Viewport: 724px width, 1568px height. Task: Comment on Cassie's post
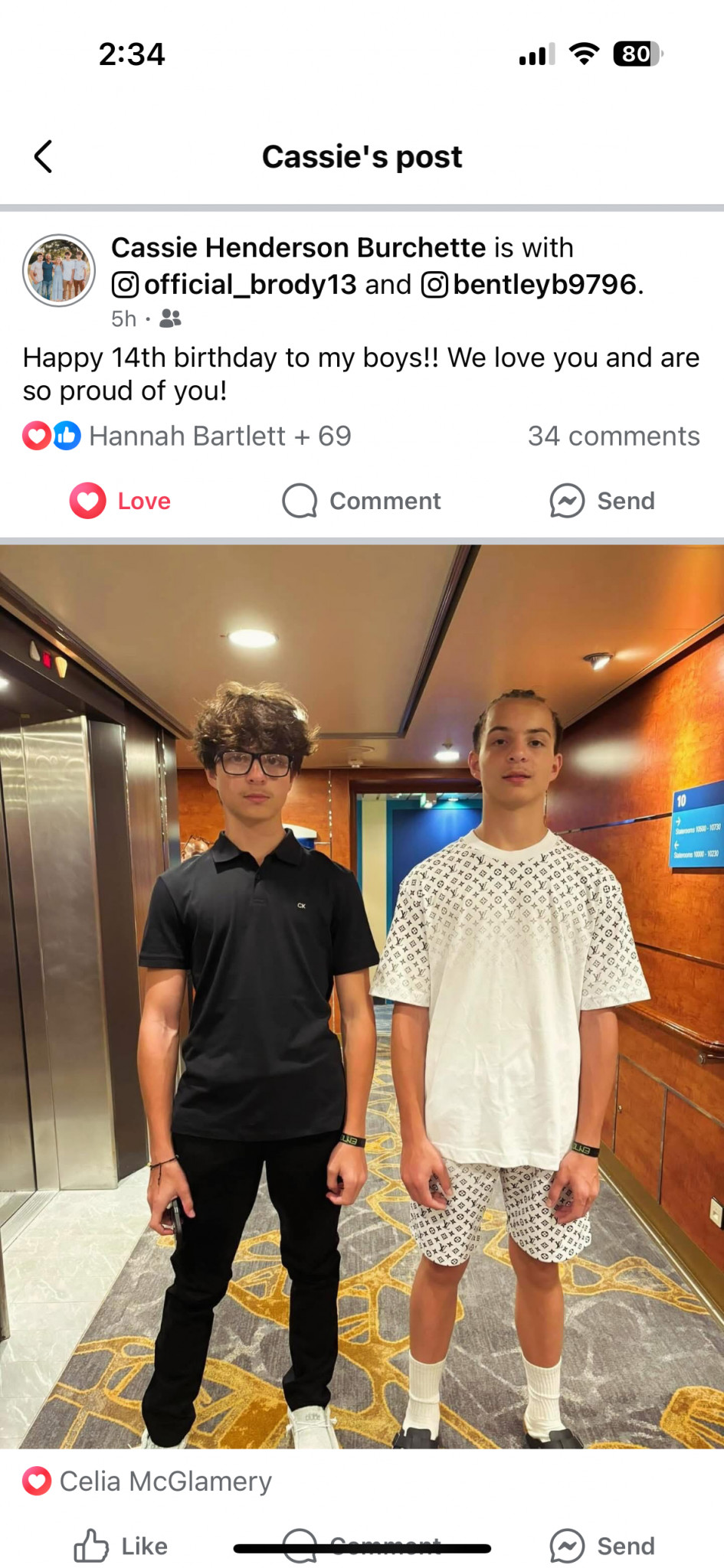click(362, 501)
